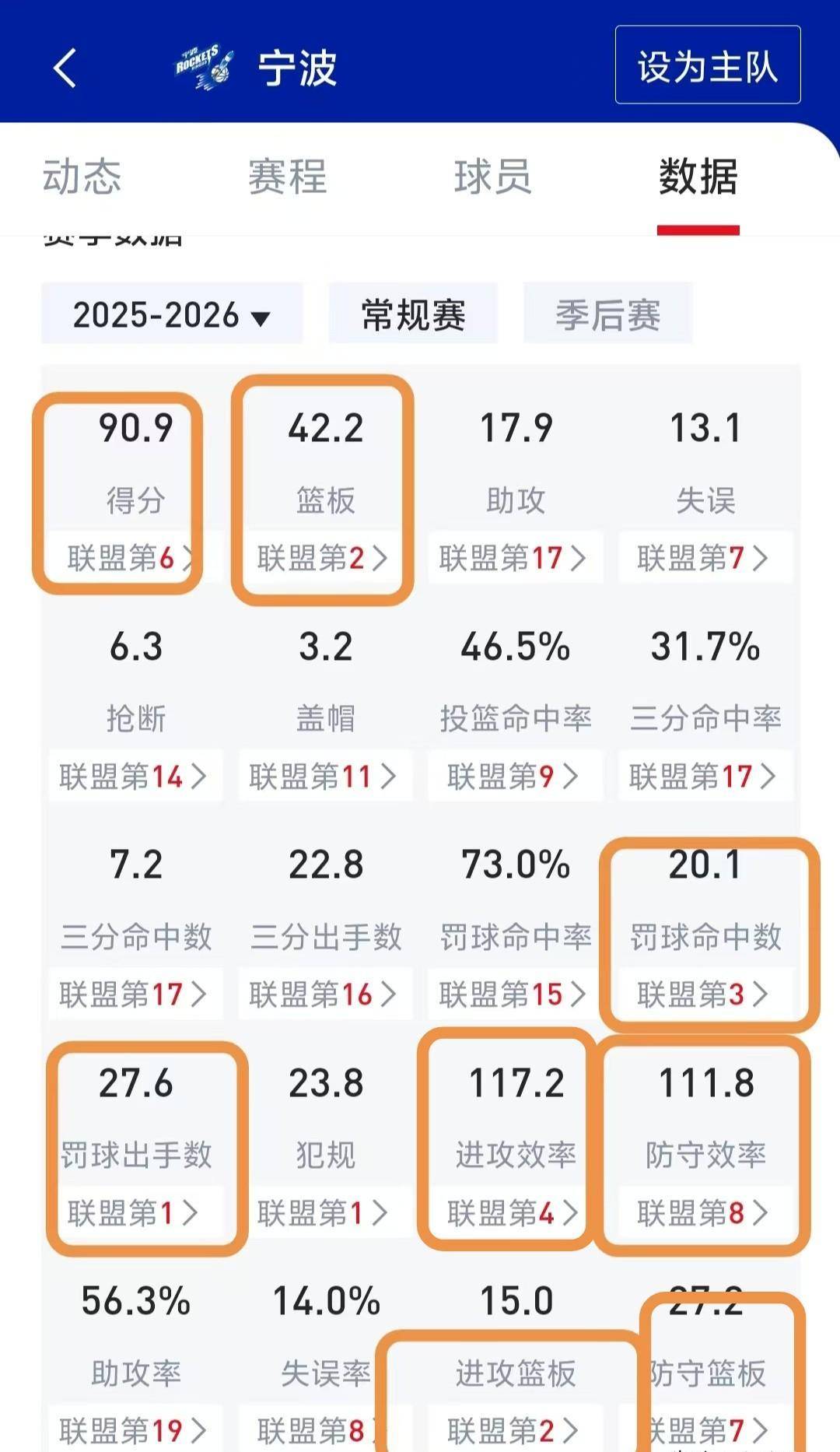View league ranking for 失误
This screenshot has height=1452, width=840.
click(x=705, y=558)
